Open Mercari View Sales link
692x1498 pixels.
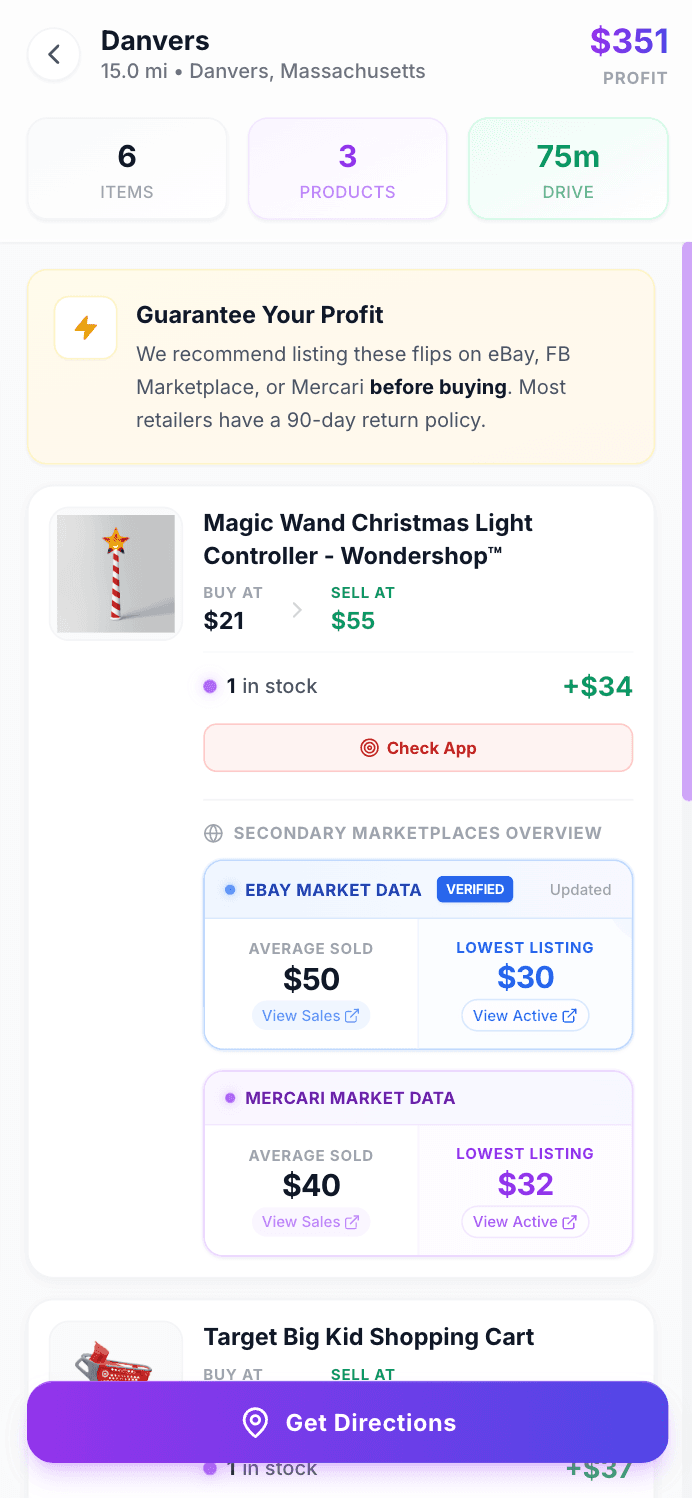point(310,1222)
